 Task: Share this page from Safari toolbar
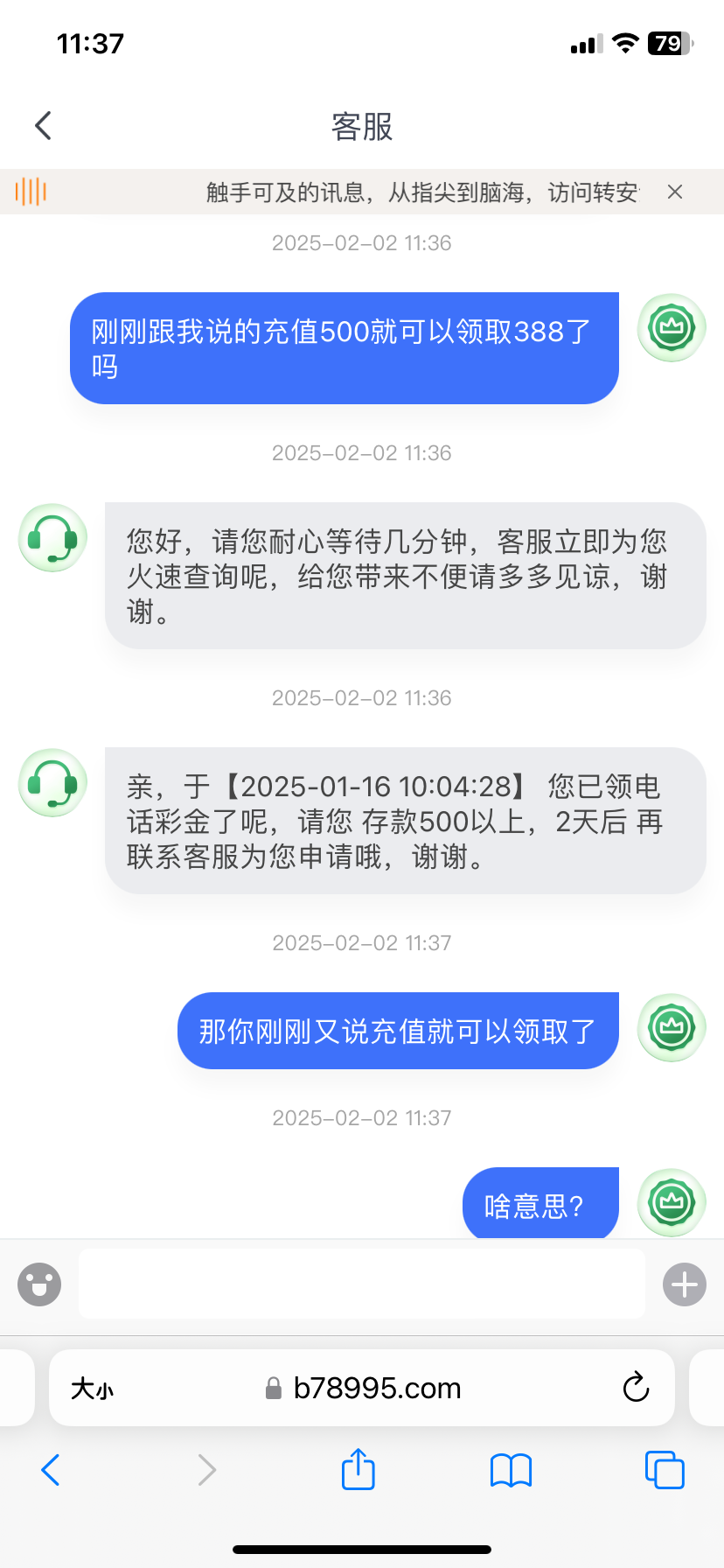coord(358,1469)
